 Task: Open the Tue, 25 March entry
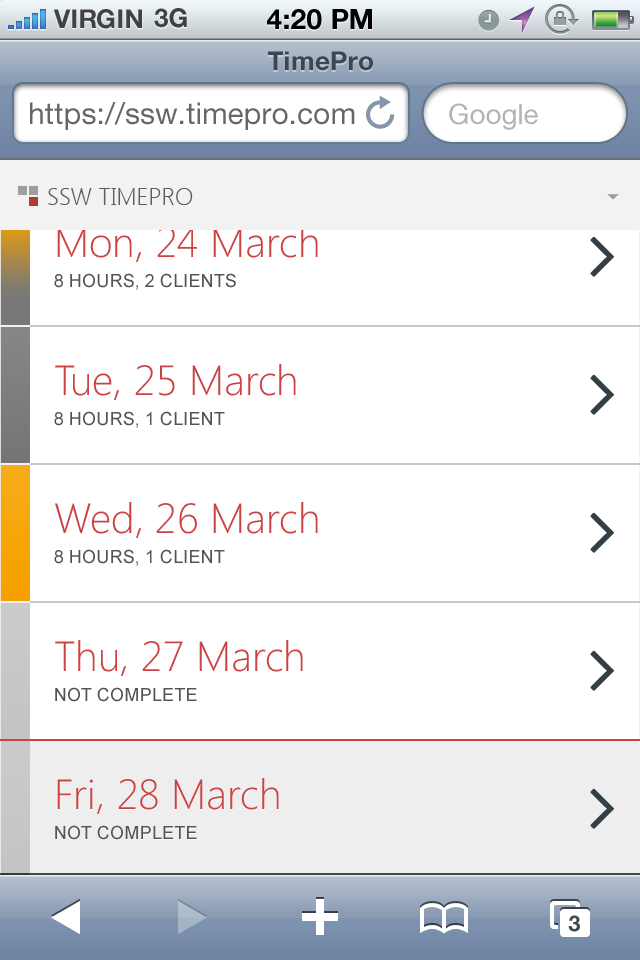coord(320,395)
